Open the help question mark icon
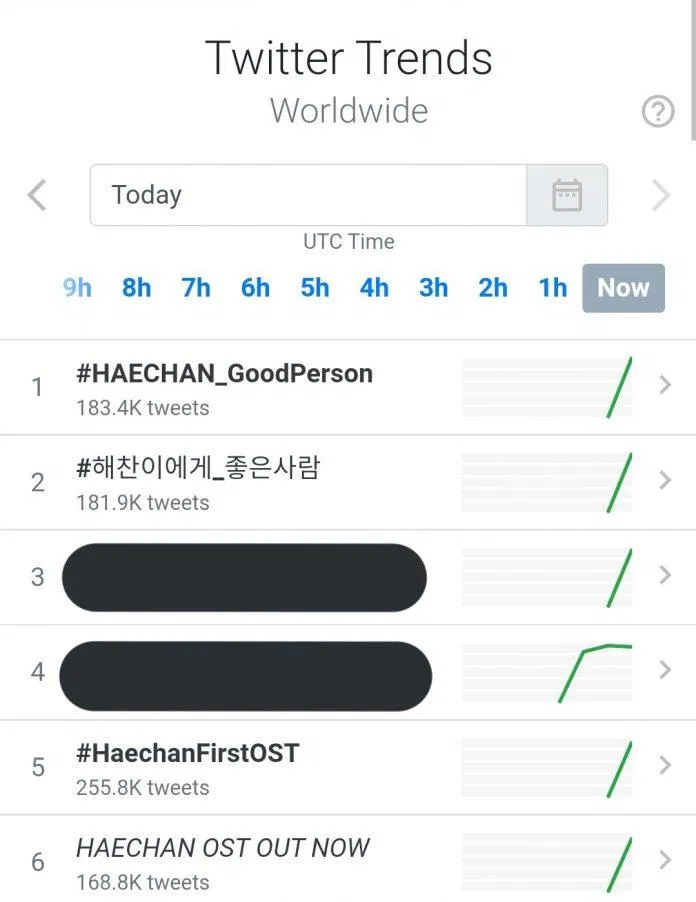 tap(657, 111)
